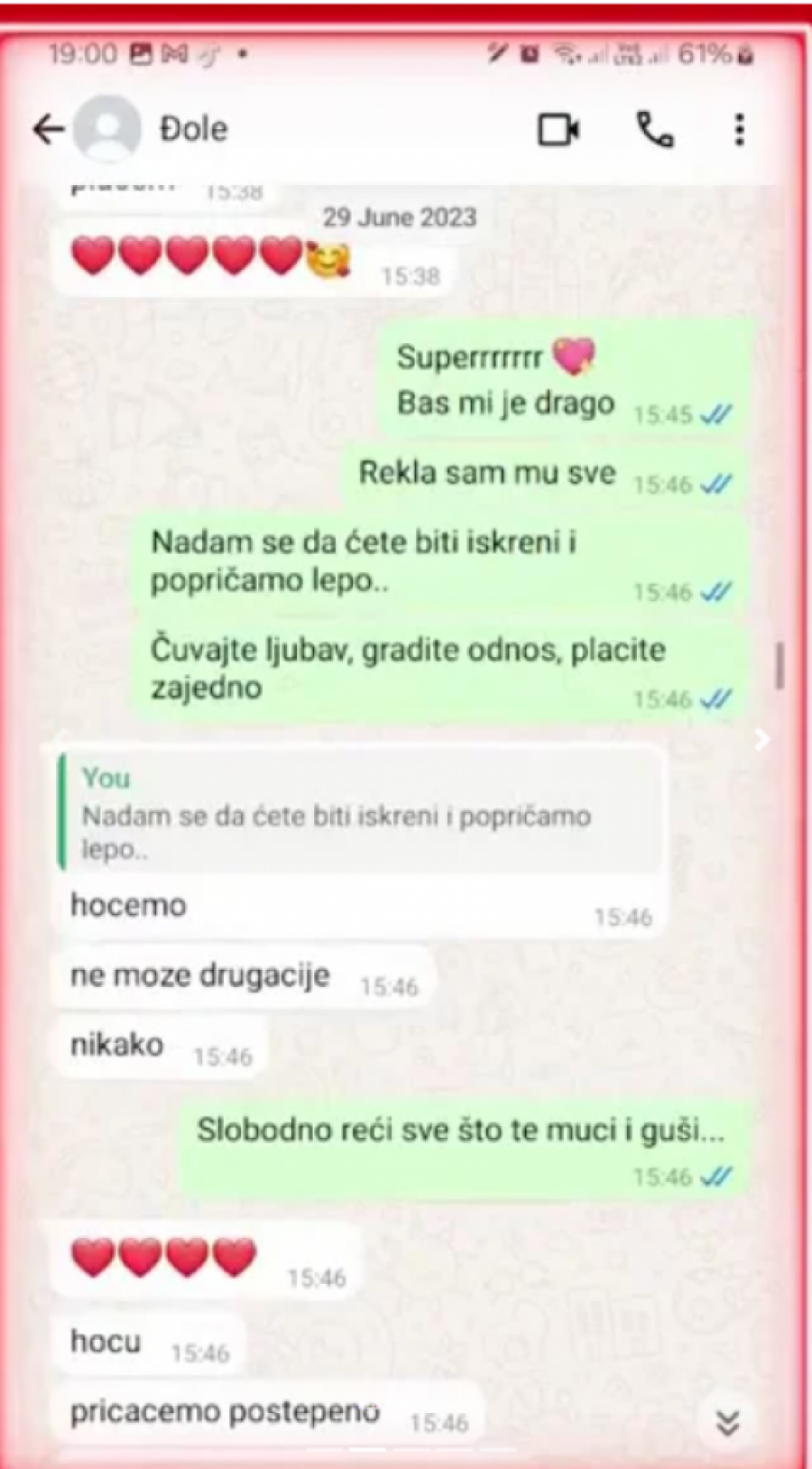Tap the double-chevron scroll-to-bottom button
Viewport: 812px width, 1469px height.
coord(727,1423)
